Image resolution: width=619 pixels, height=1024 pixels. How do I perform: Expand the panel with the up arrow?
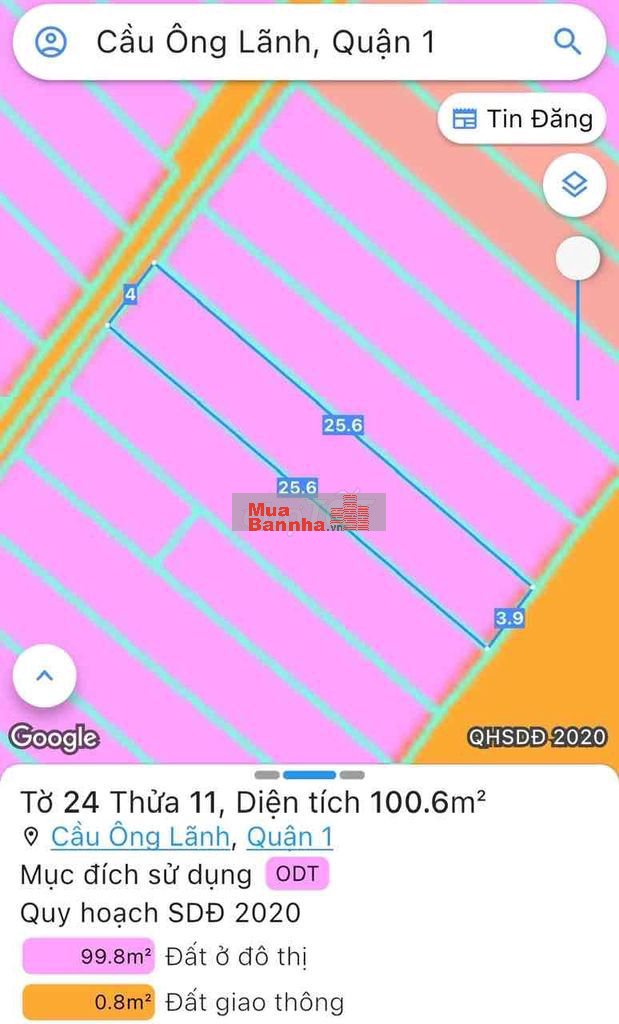(x=44, y=676)
